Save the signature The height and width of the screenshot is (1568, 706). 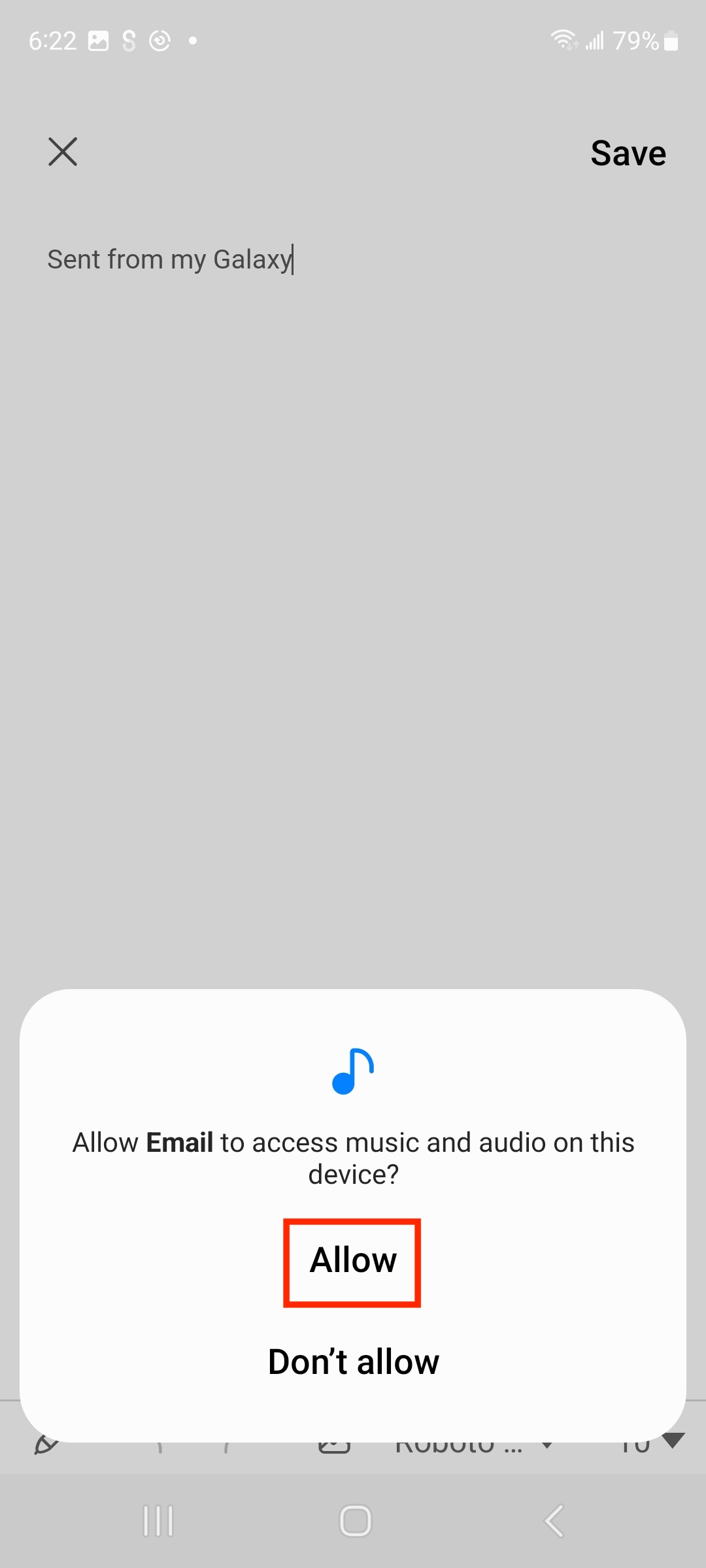point(628,154)
